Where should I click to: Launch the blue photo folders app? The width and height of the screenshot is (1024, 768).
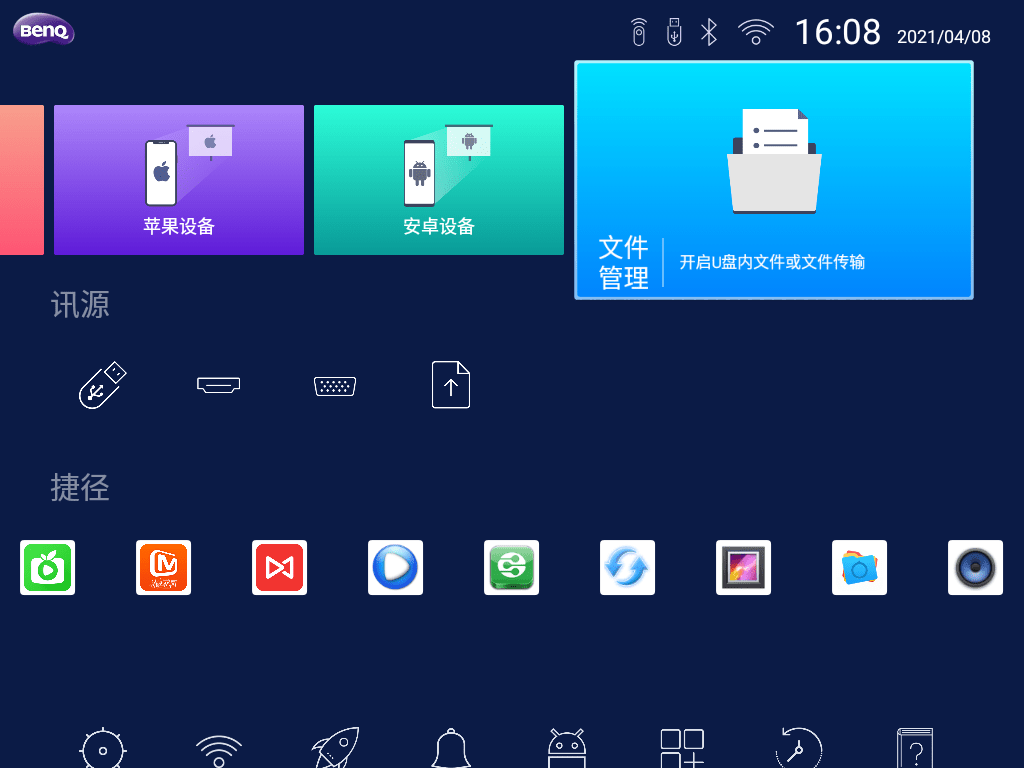pyautogui.click(x=860, y=568)
